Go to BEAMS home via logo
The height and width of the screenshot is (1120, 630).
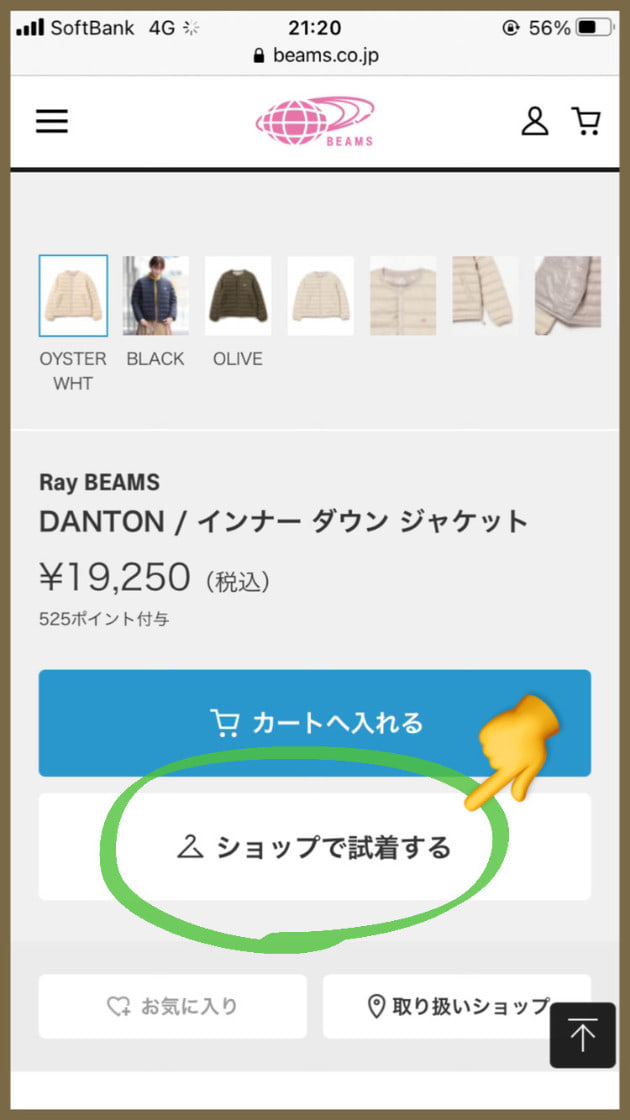coord(315,122)
